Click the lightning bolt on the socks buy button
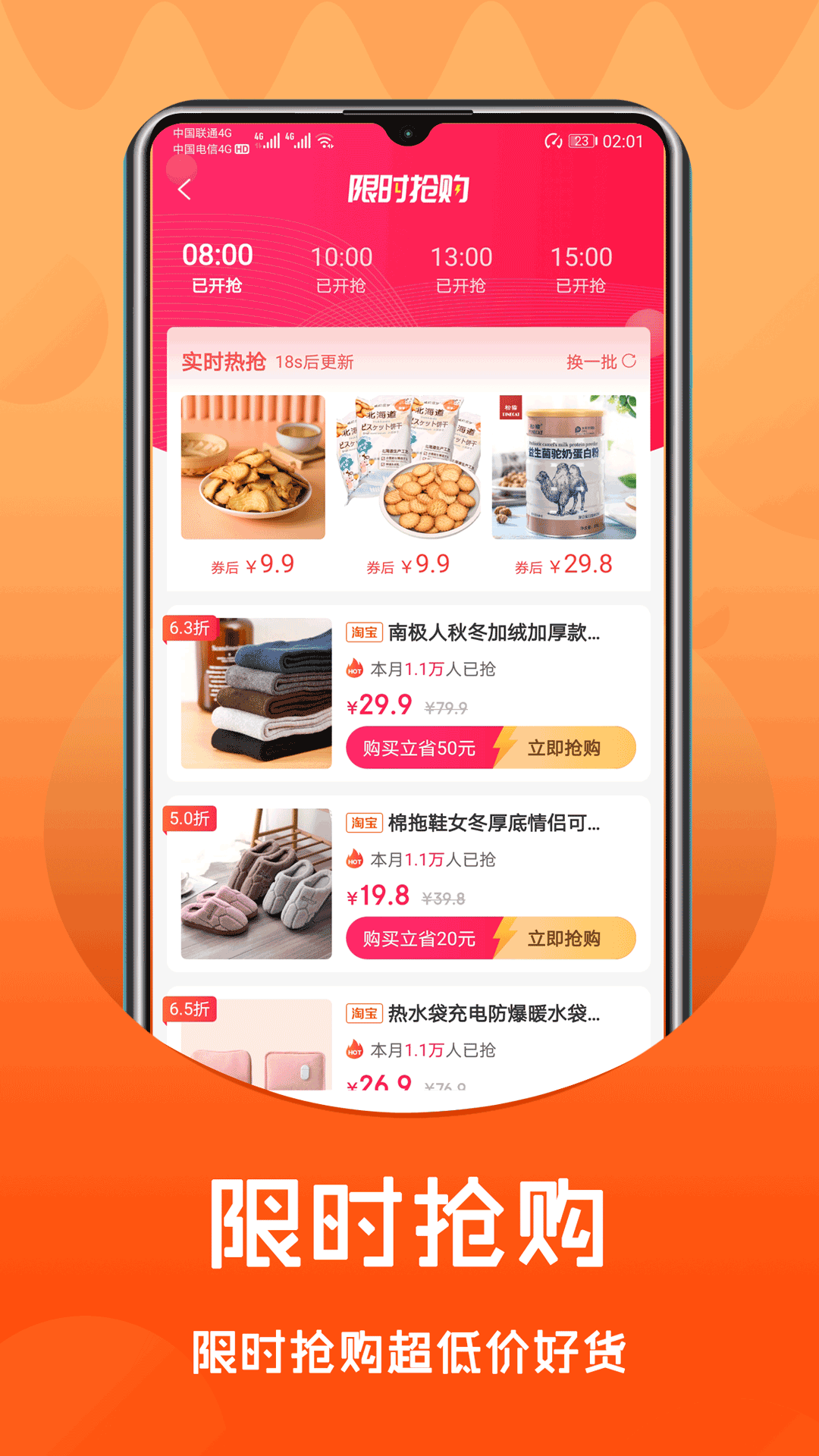819x1456 pixels. coord(503,748)
